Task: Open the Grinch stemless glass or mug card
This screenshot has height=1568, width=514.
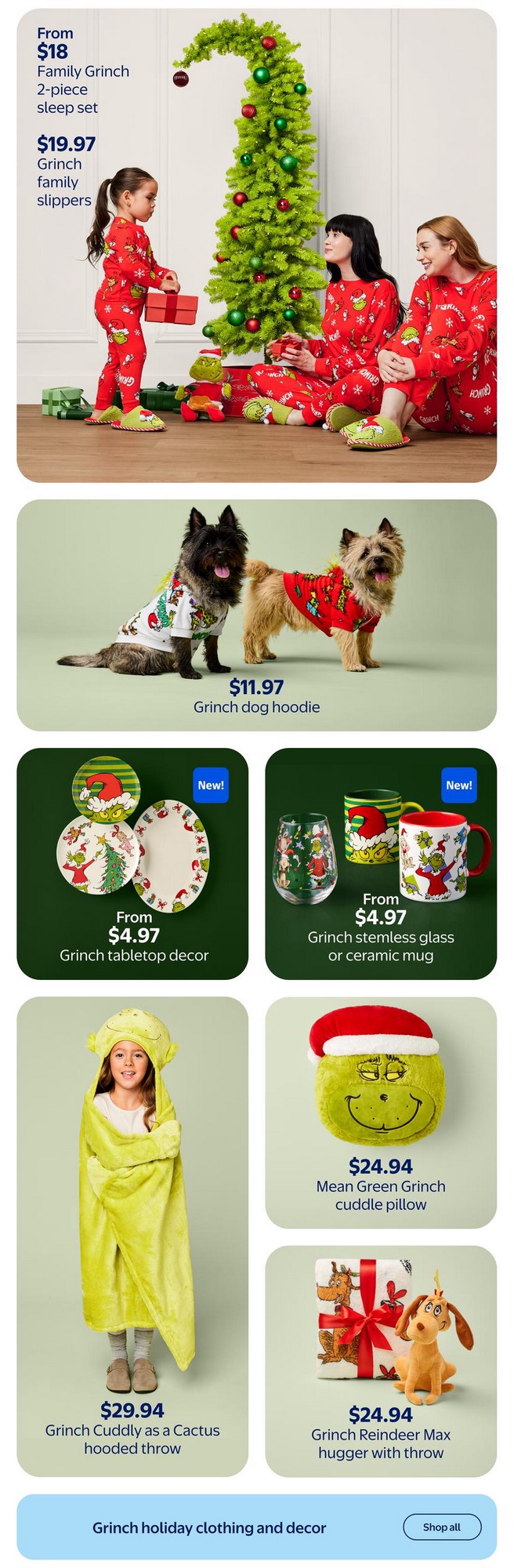Action: [381, 864]
